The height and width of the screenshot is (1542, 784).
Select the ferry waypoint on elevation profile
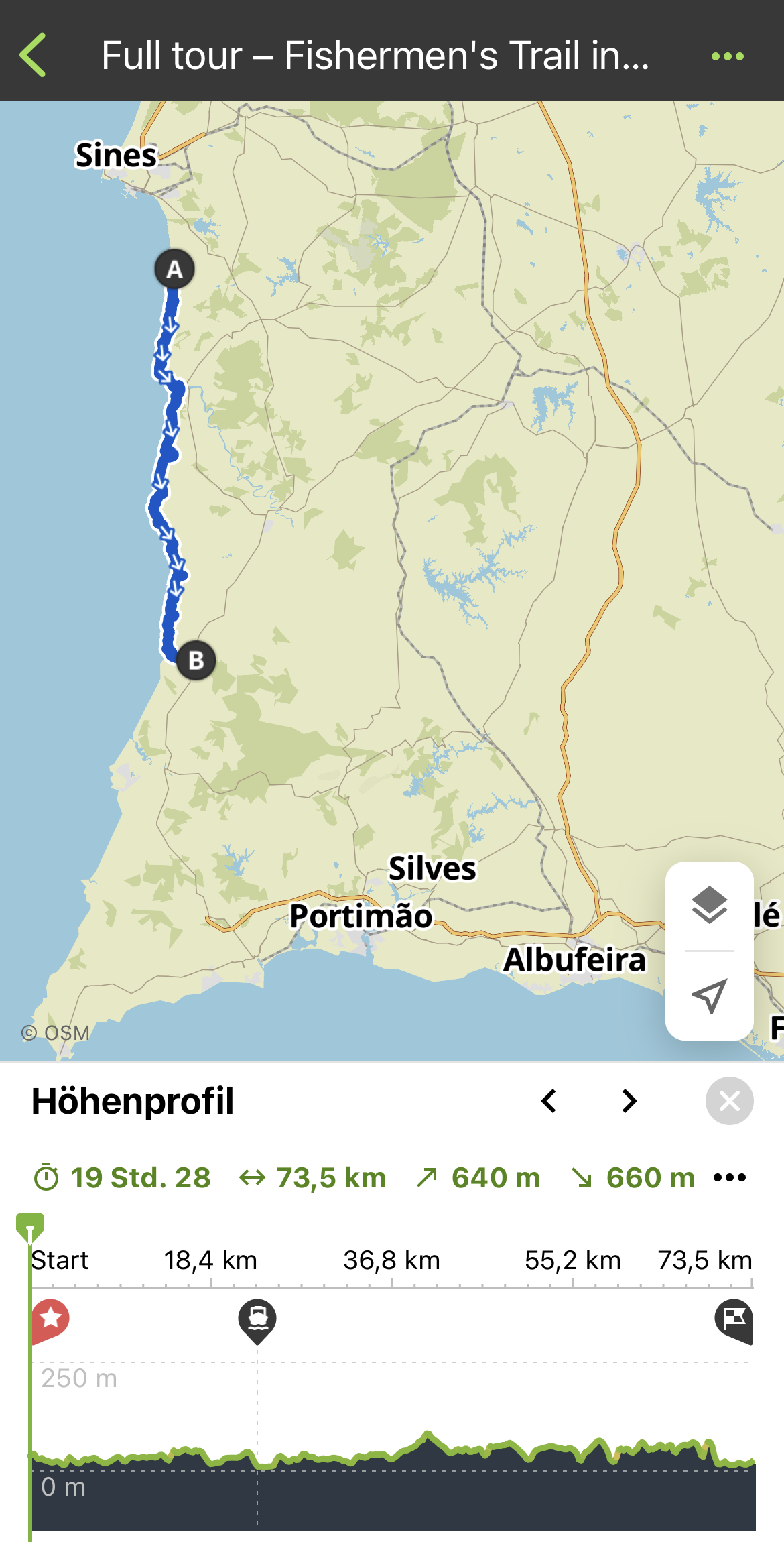coord(257,1319)
